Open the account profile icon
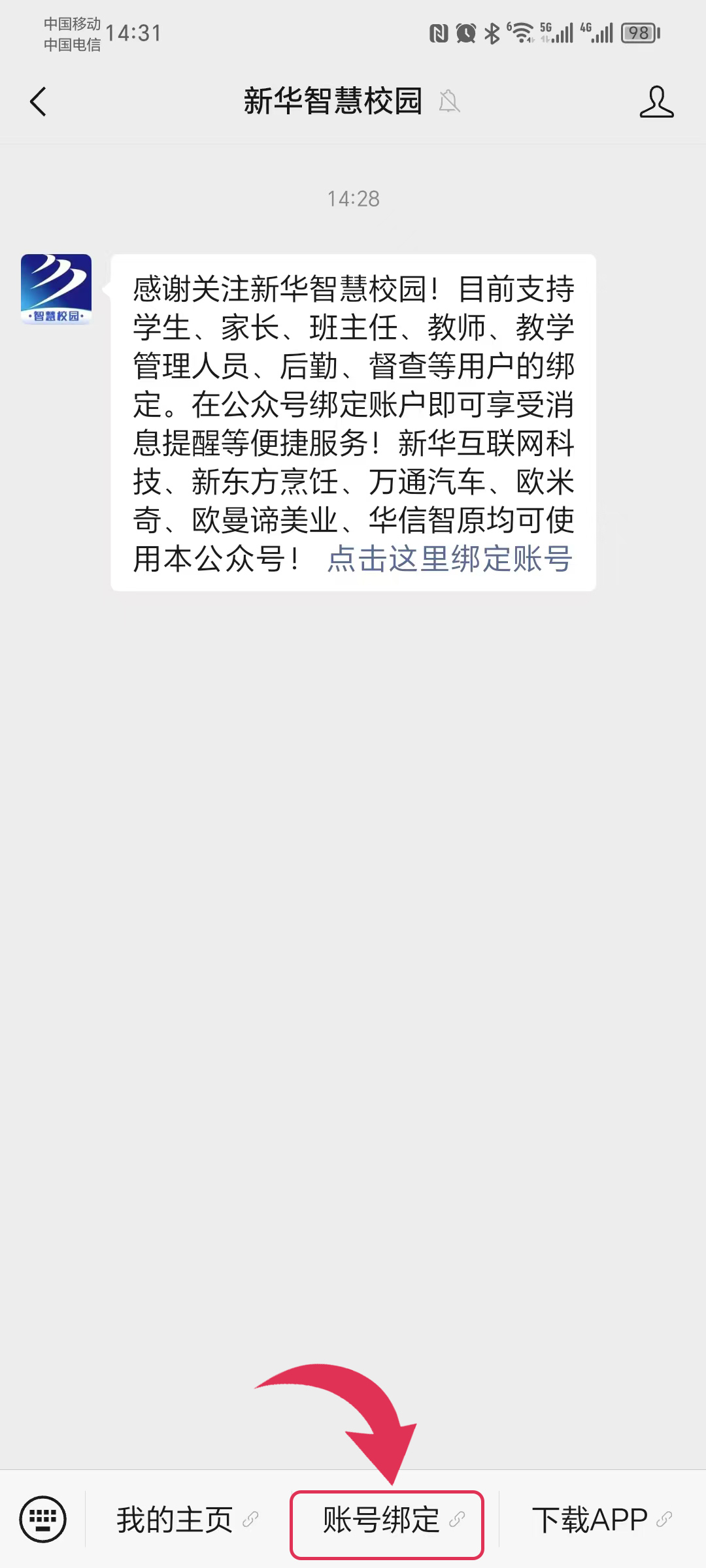Viewport: 706px width, 1568px height. (656, 102)
